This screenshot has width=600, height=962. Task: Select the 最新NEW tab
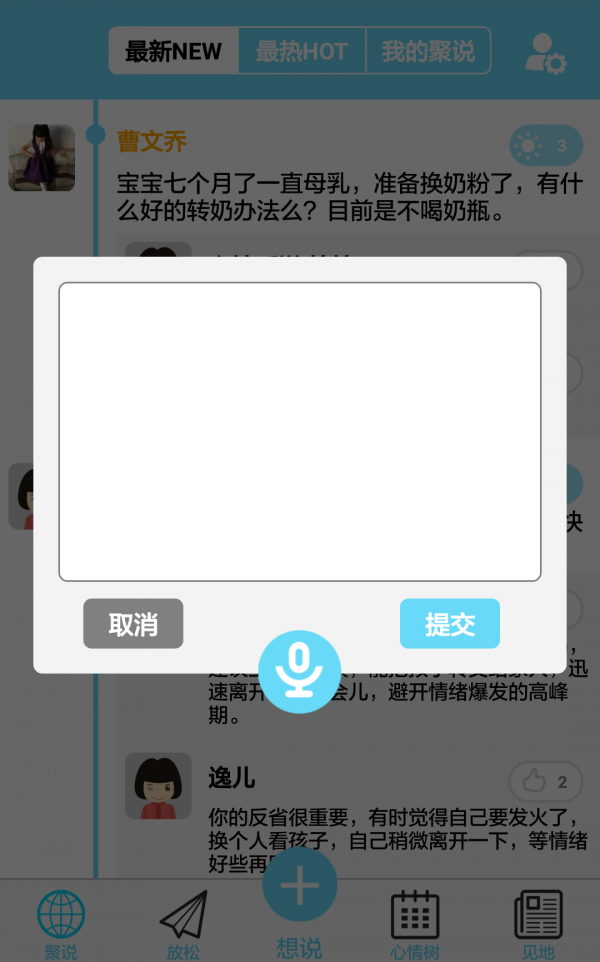click(x=174, y=51)
